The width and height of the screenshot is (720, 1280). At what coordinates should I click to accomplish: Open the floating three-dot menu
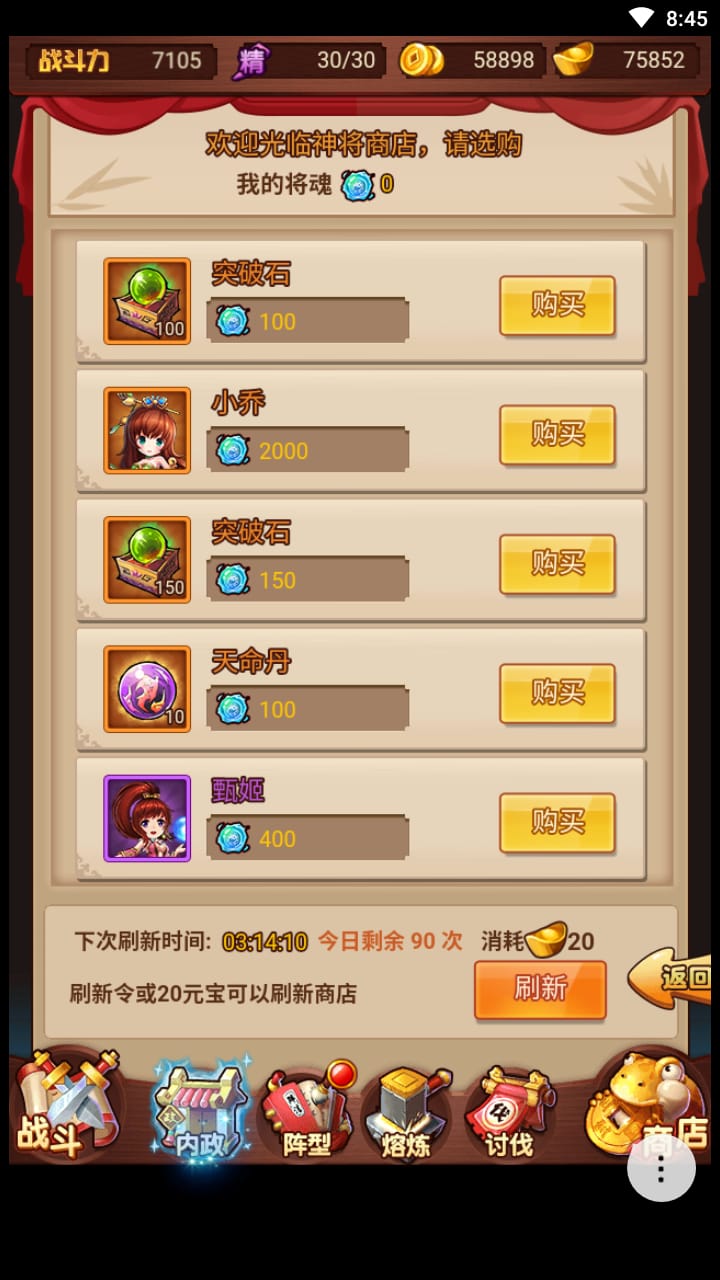pyautogui.click(x=661, y=1167)
